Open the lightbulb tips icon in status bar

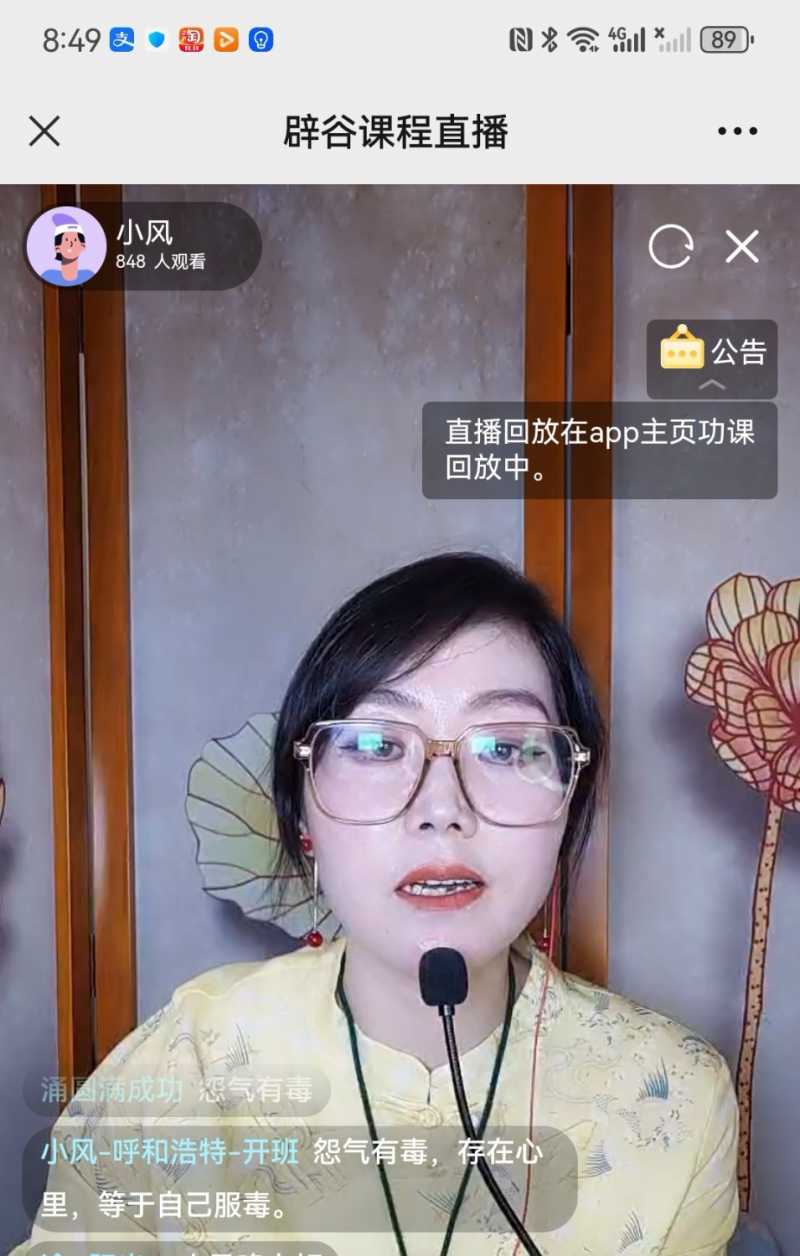point(262,38)
